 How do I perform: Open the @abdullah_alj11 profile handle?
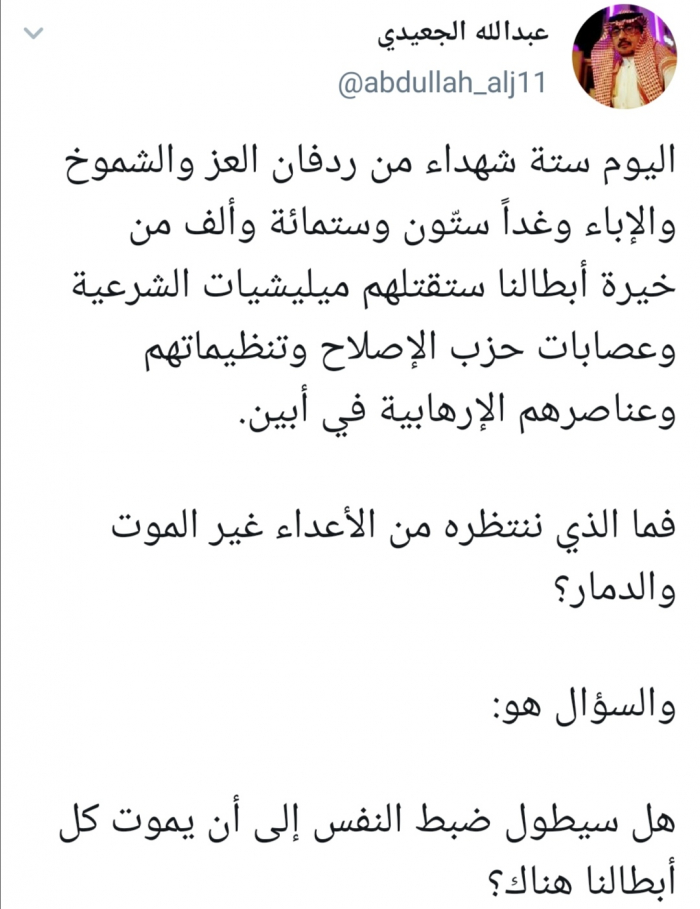[445, 84]
